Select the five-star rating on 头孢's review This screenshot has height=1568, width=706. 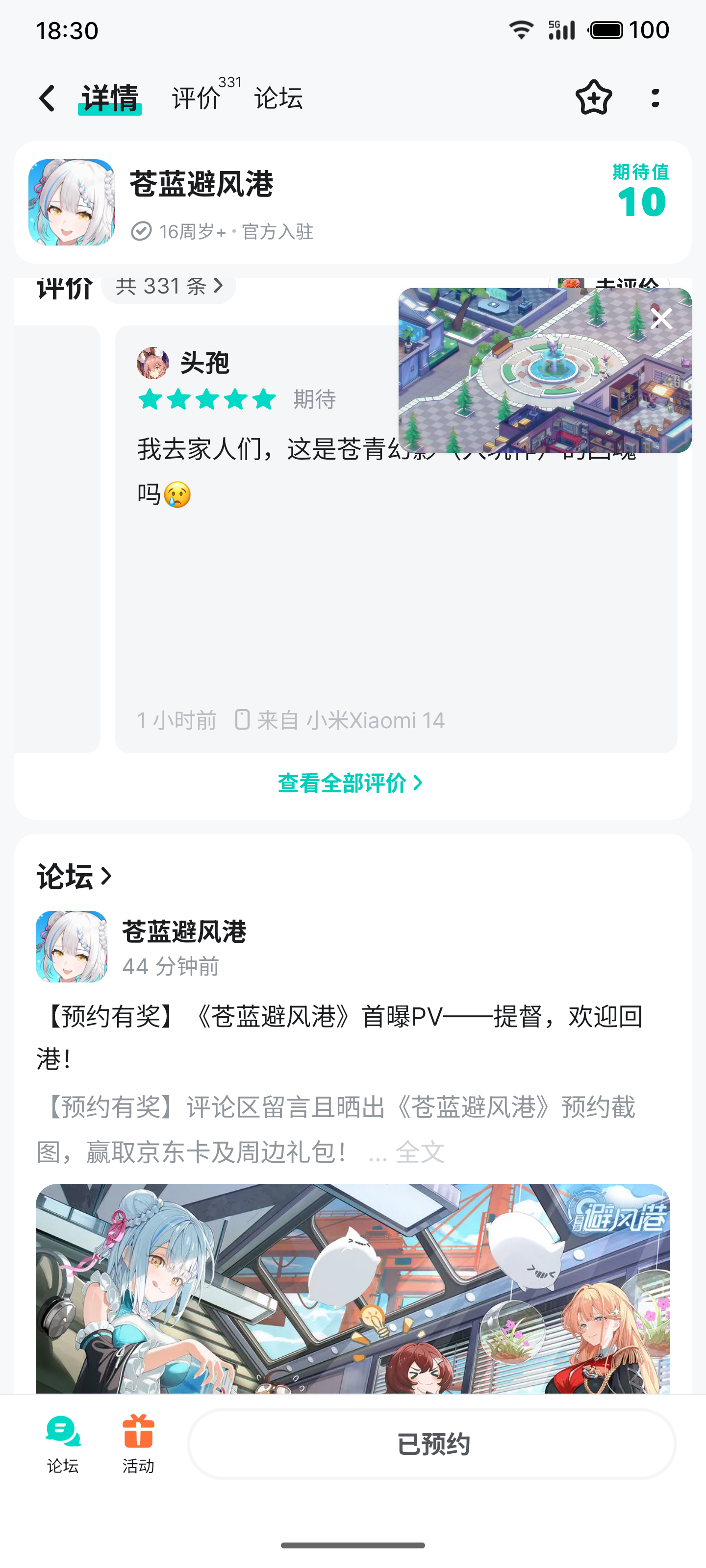[x=206, y=400]
